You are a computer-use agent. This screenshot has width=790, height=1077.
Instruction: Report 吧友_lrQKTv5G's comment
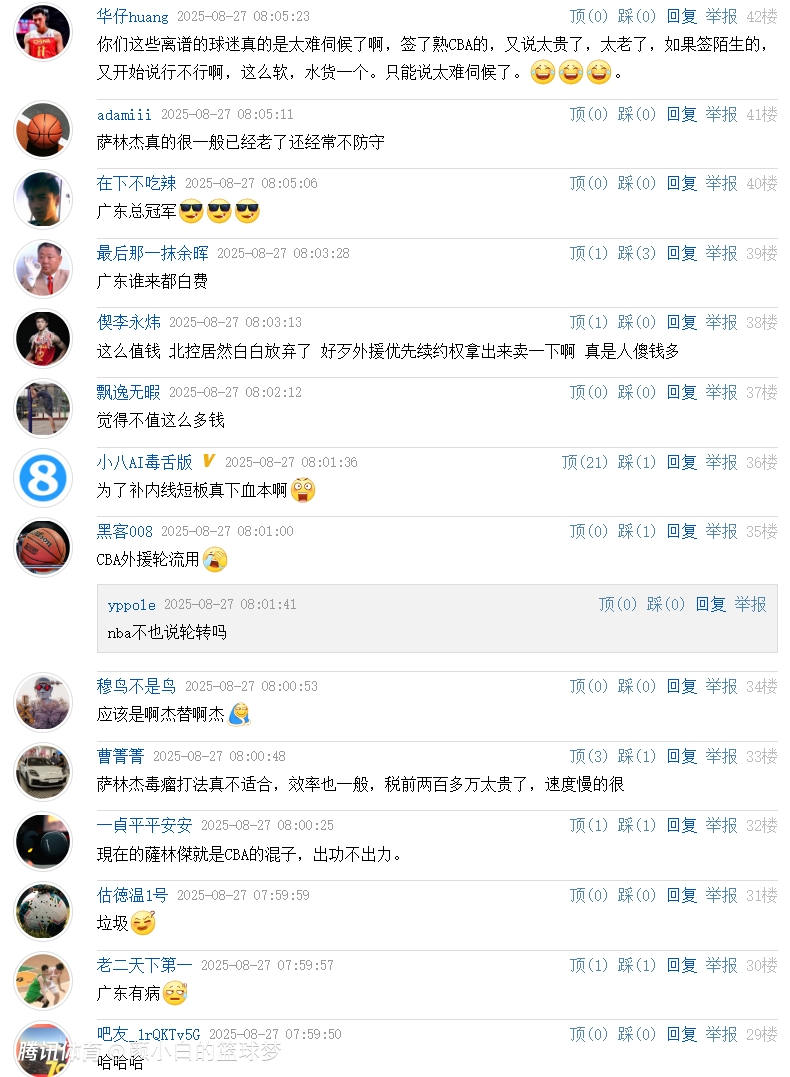pyautogui.click(x=721, y=1034)
